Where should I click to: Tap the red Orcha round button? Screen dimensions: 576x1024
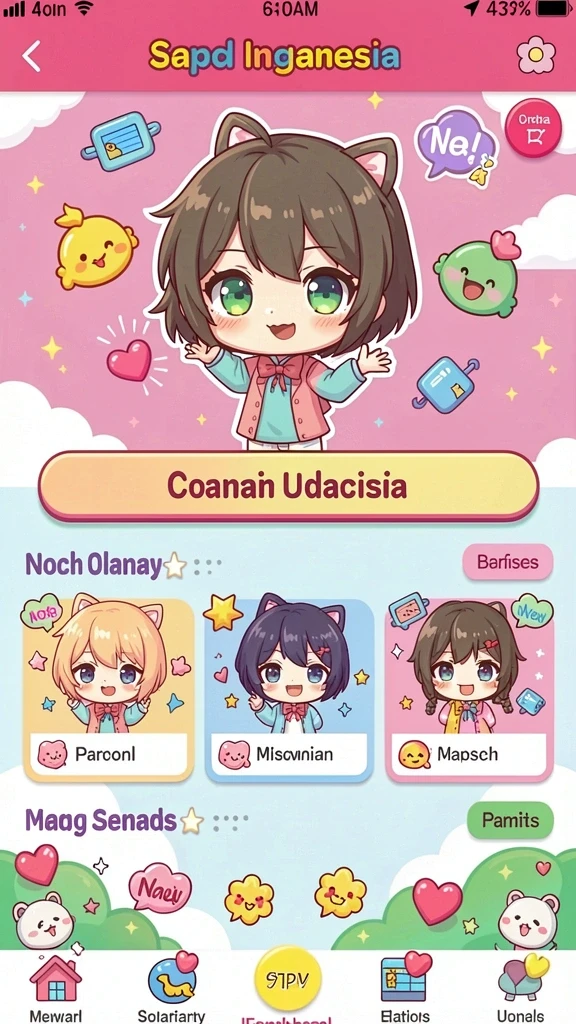tap(534, 128)
